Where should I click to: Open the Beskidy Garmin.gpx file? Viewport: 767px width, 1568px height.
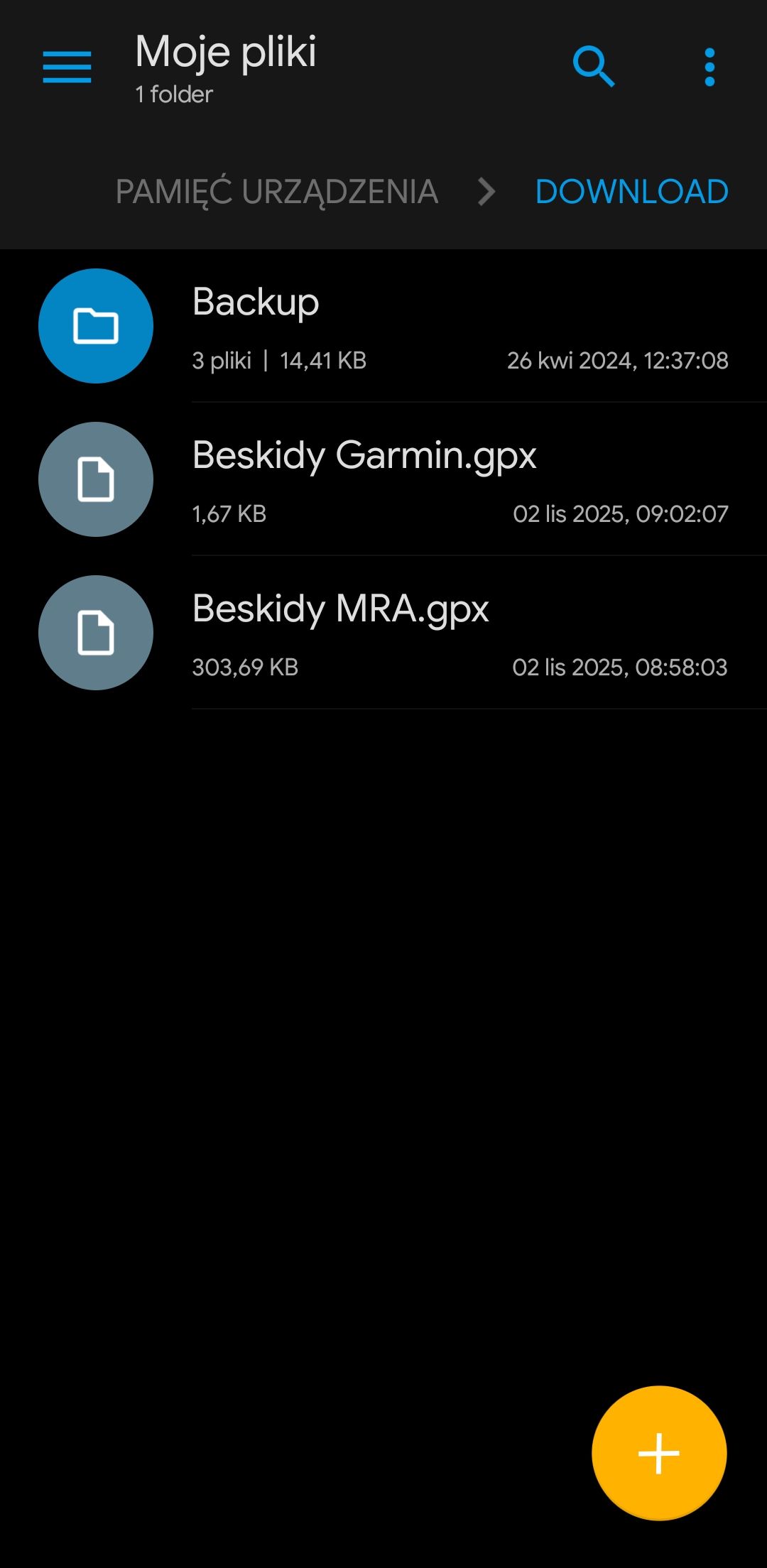point(383,479)
